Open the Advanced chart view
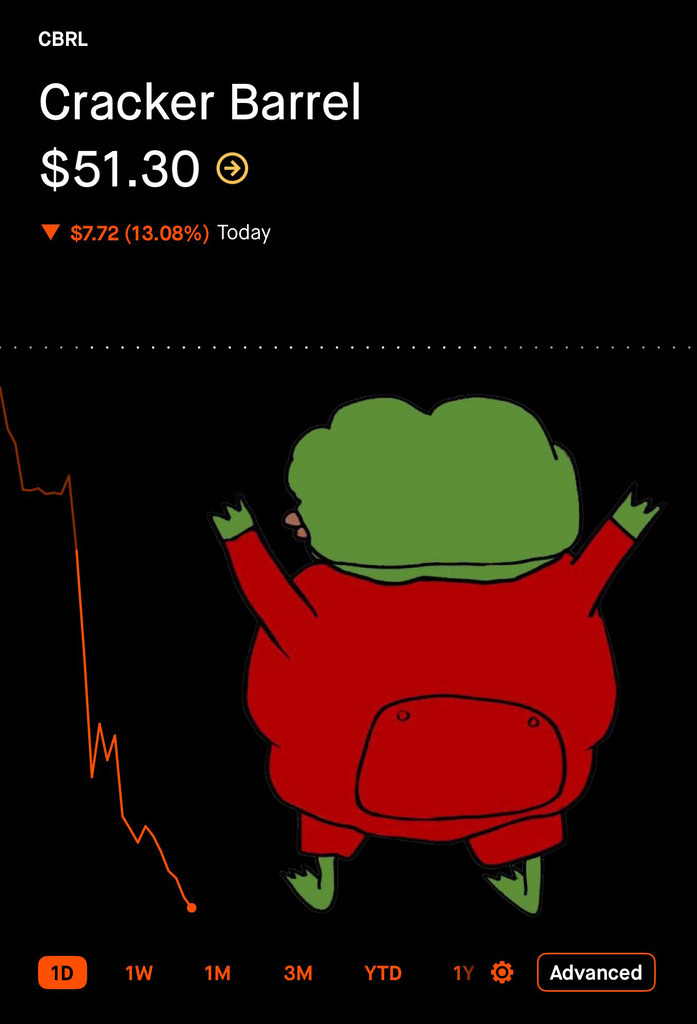The height and width of the screenshot is (1024, 697). pyautogui.click(x=596, y=972)
